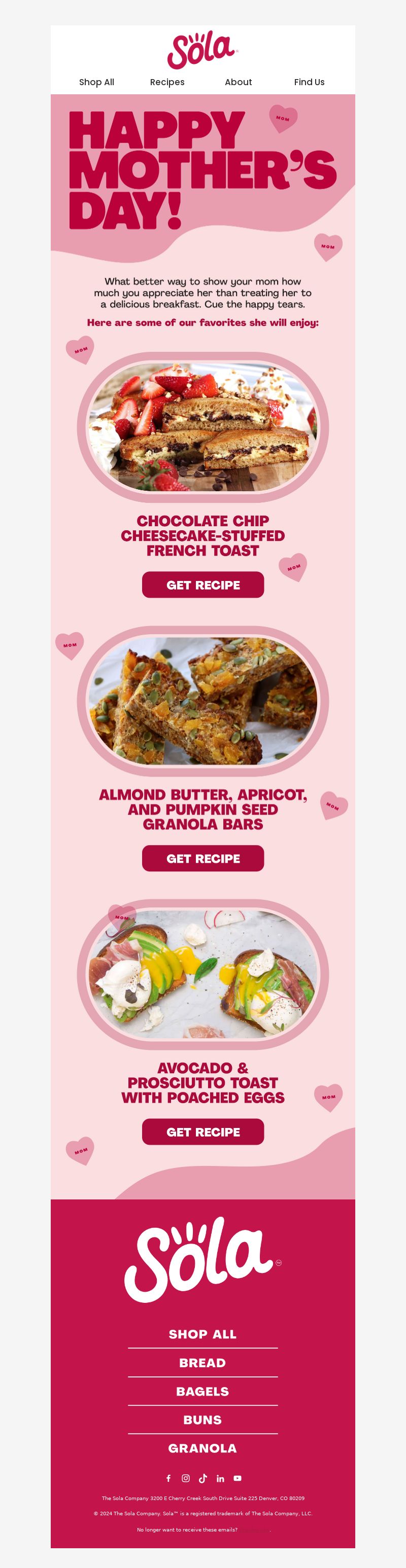Open the Shop All link in the top menu

(96, 82)
